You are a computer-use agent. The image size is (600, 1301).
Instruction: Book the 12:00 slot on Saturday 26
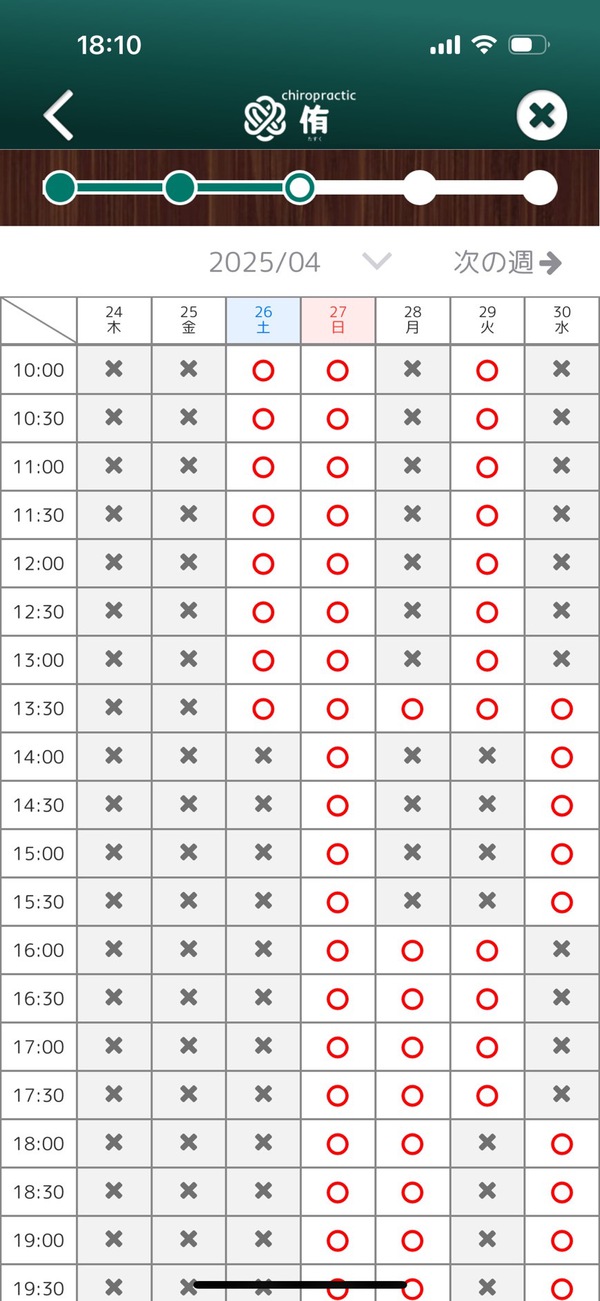click(263, 564)
